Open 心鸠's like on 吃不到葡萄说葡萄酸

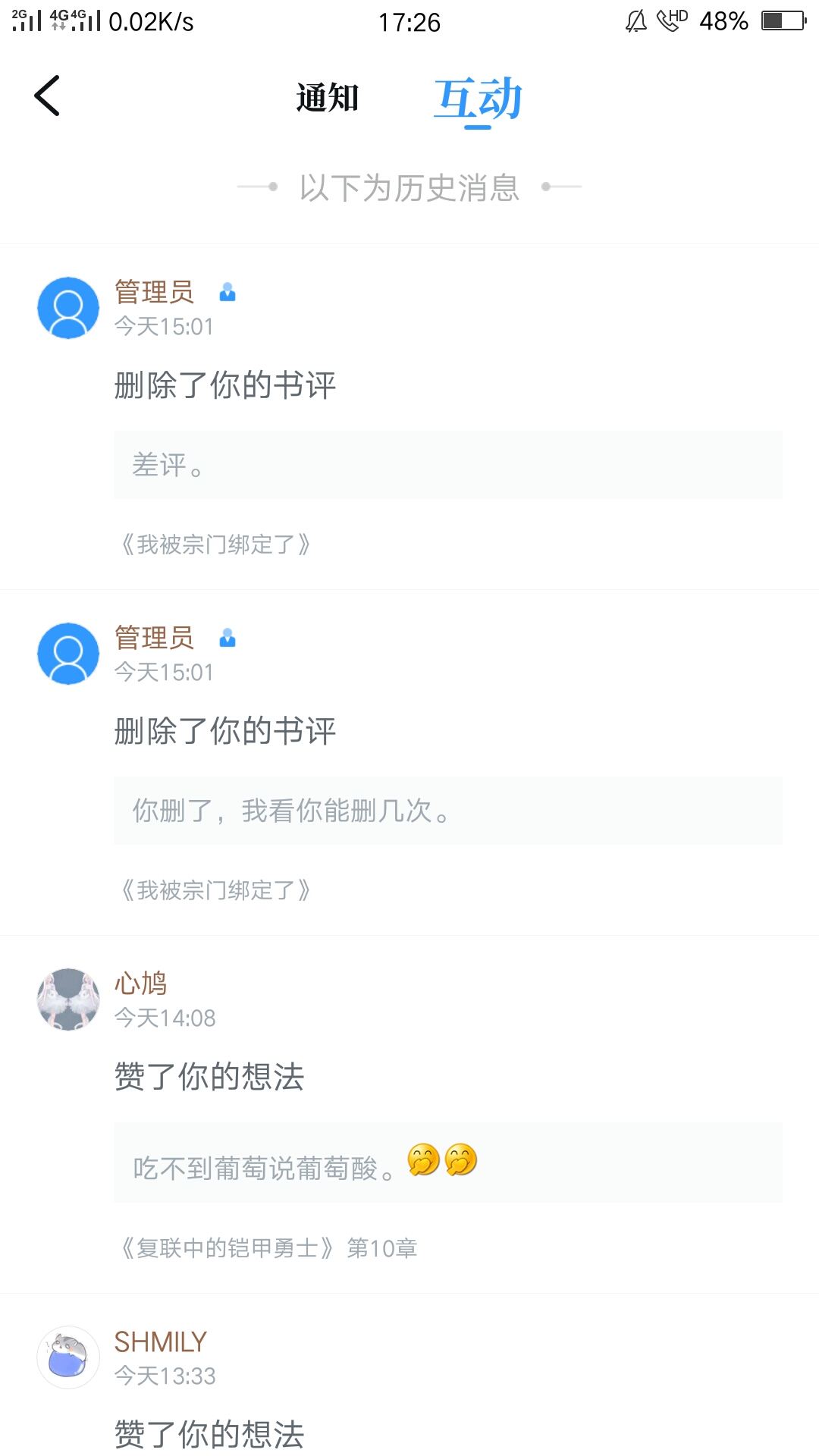pos(447,1162)
